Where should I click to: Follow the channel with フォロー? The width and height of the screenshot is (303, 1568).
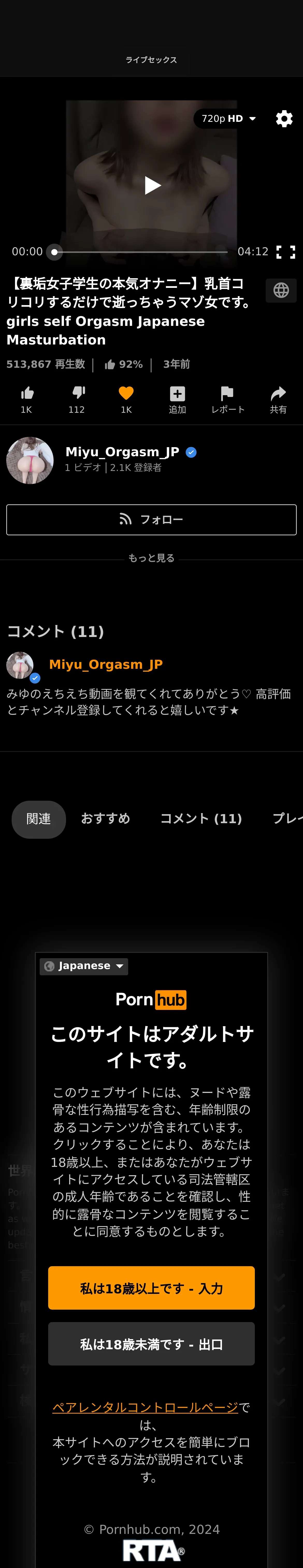(x=151, y=519)
